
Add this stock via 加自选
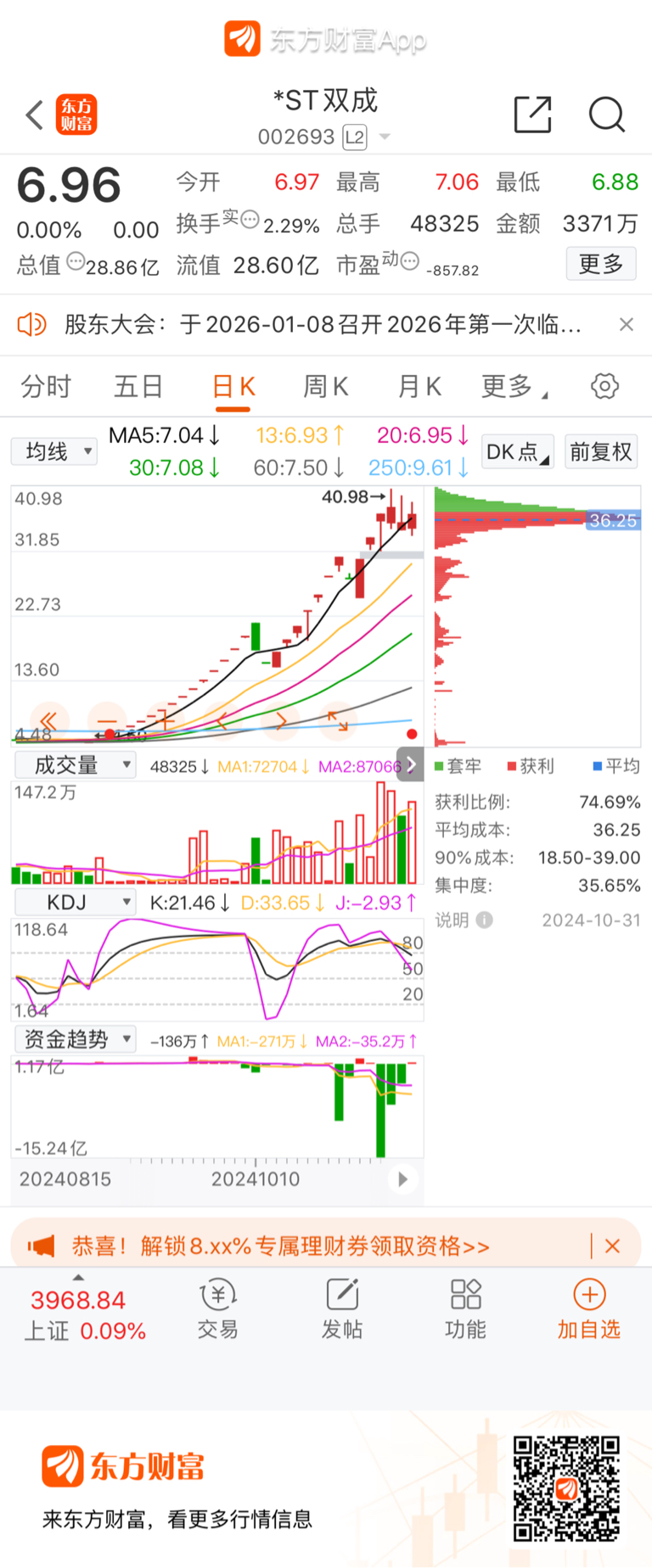point(589,1308)
